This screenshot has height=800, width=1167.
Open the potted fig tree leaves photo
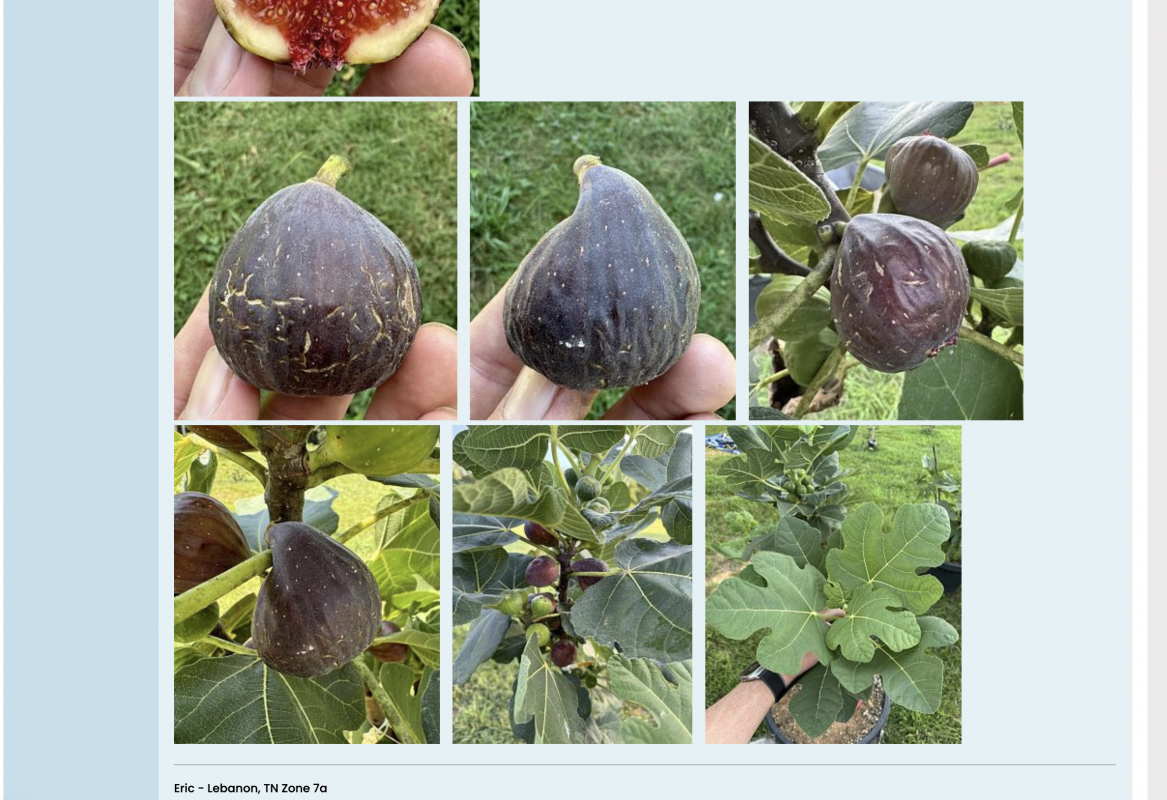point(833,584)
